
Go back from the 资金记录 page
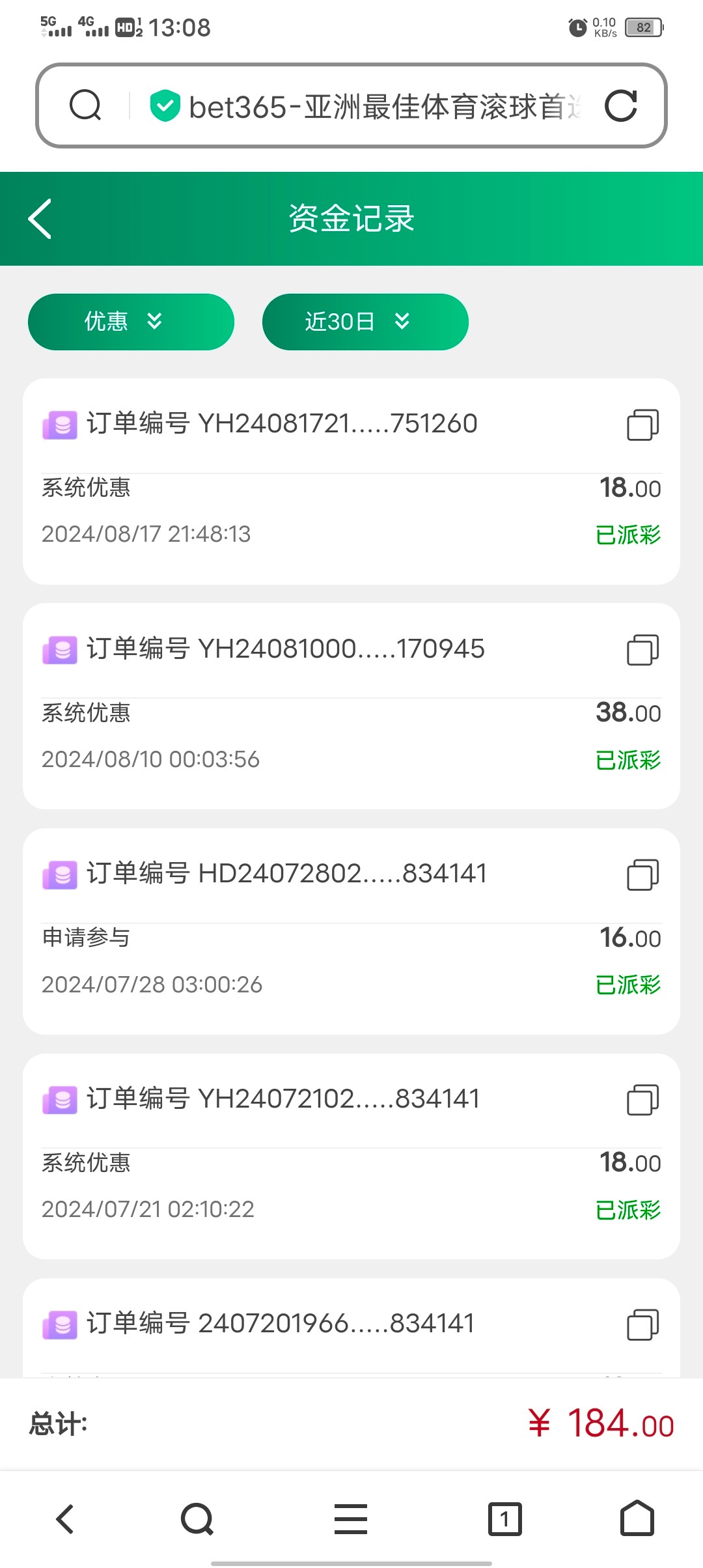[40, 219]
